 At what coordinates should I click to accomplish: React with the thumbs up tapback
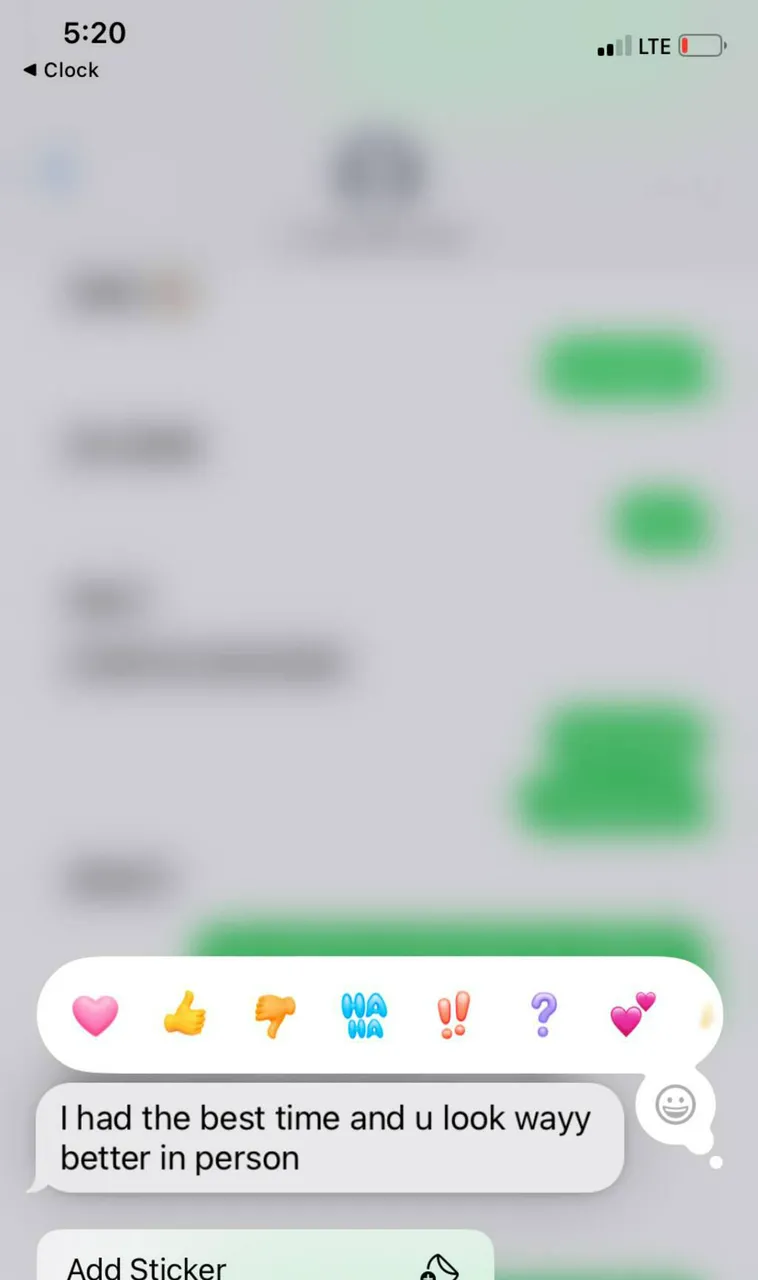click(x=185, y=1017)
